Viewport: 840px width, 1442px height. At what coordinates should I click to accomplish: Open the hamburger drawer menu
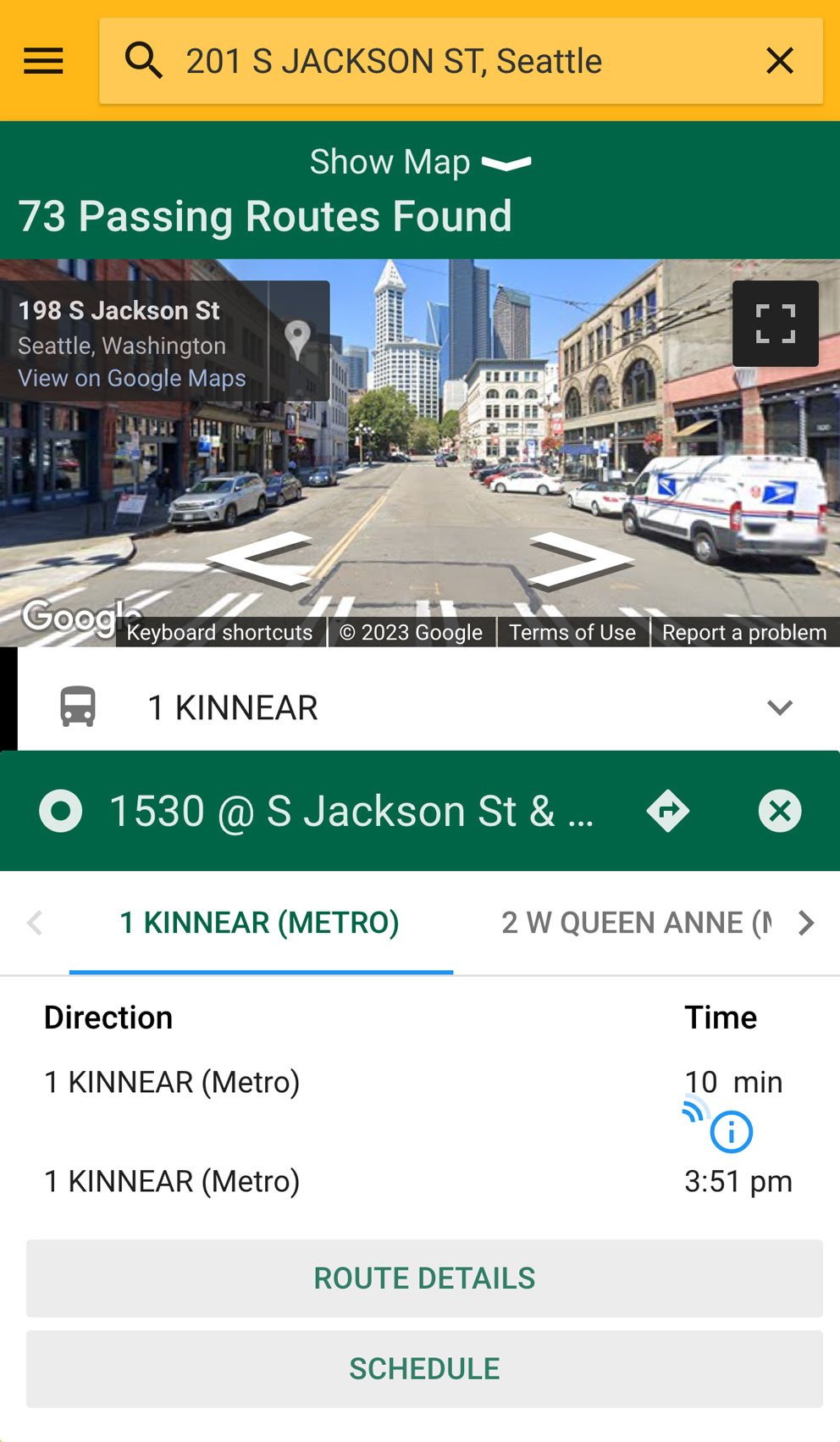pos(43,61)
